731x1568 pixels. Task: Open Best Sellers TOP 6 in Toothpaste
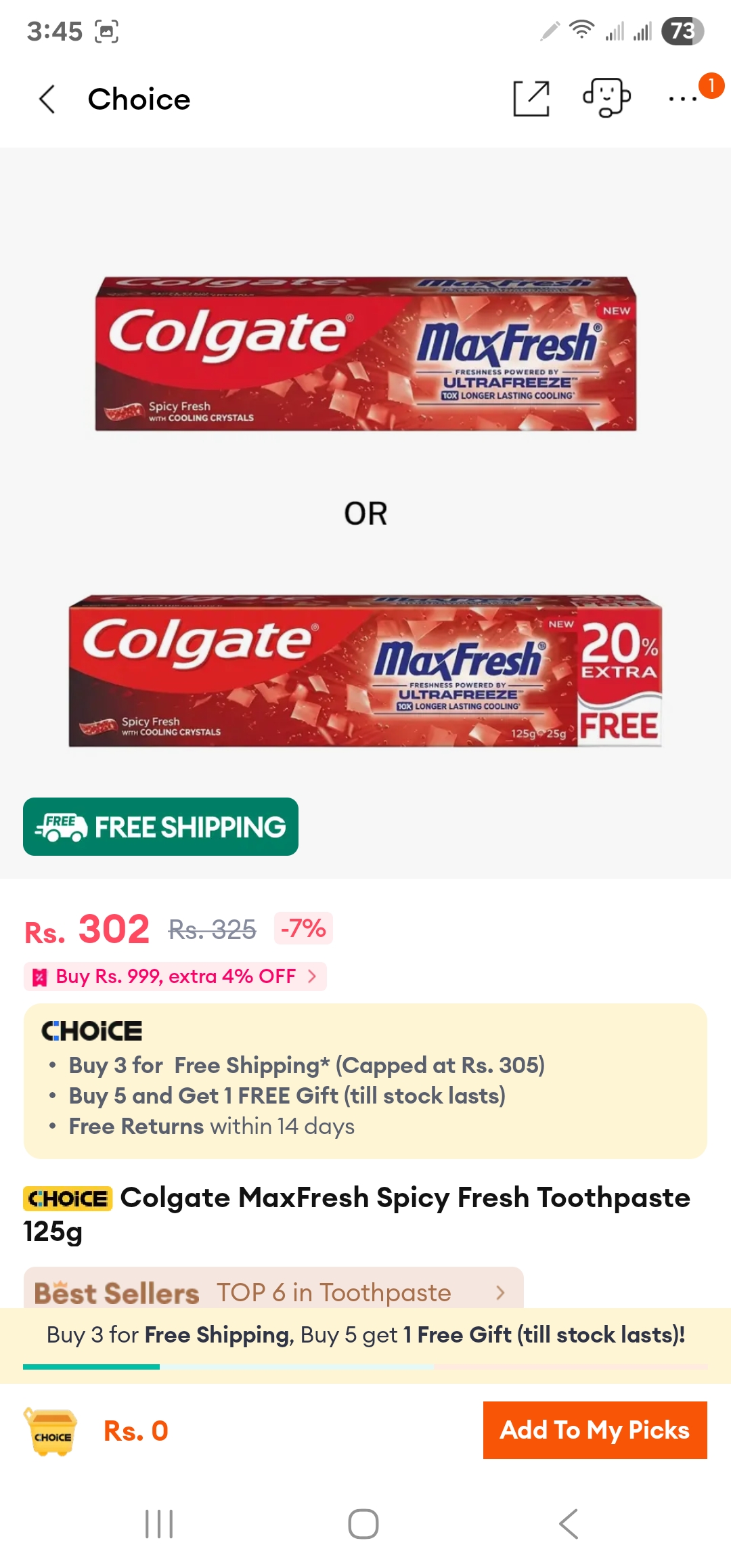[x=273, y=1292]
